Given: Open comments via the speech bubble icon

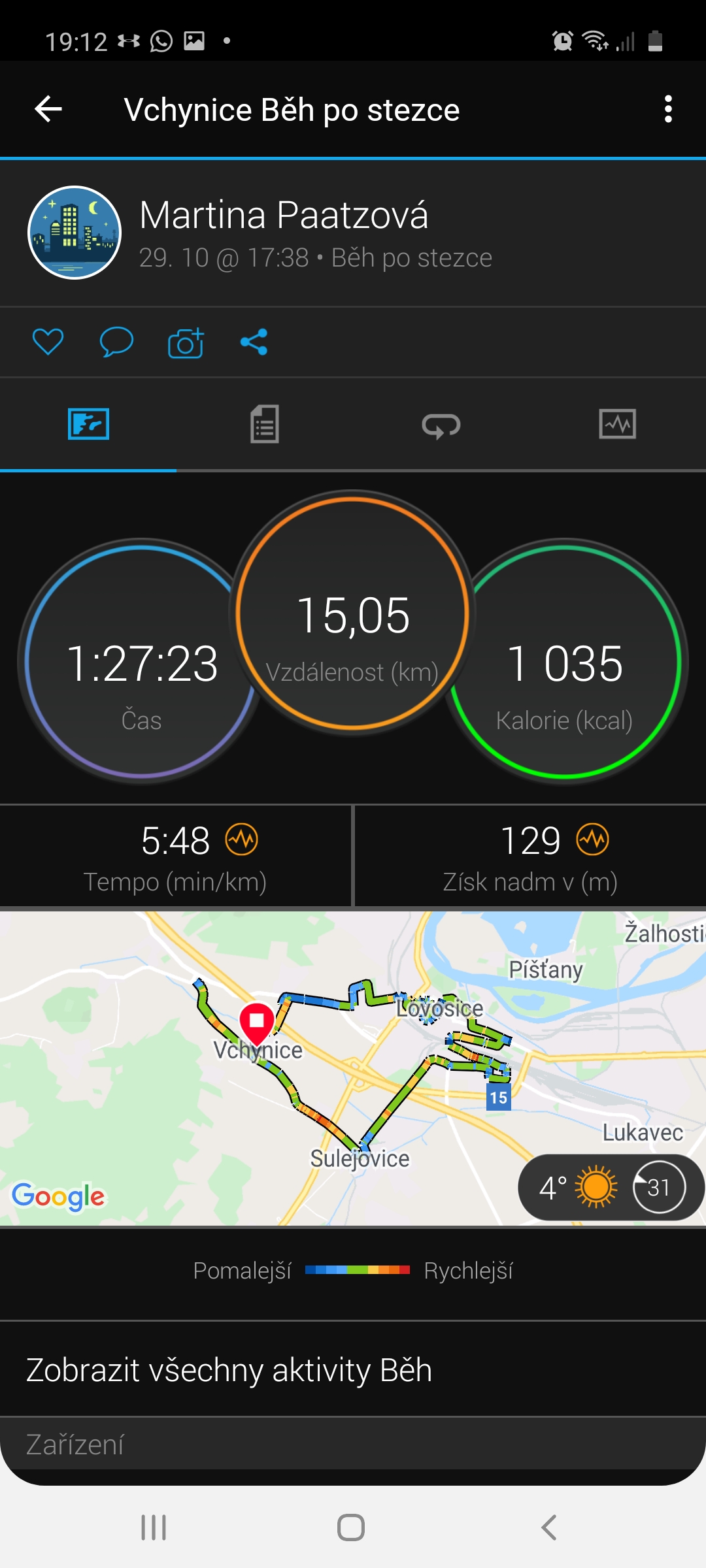Looking at the screenshot, I should tap(116, 342).
